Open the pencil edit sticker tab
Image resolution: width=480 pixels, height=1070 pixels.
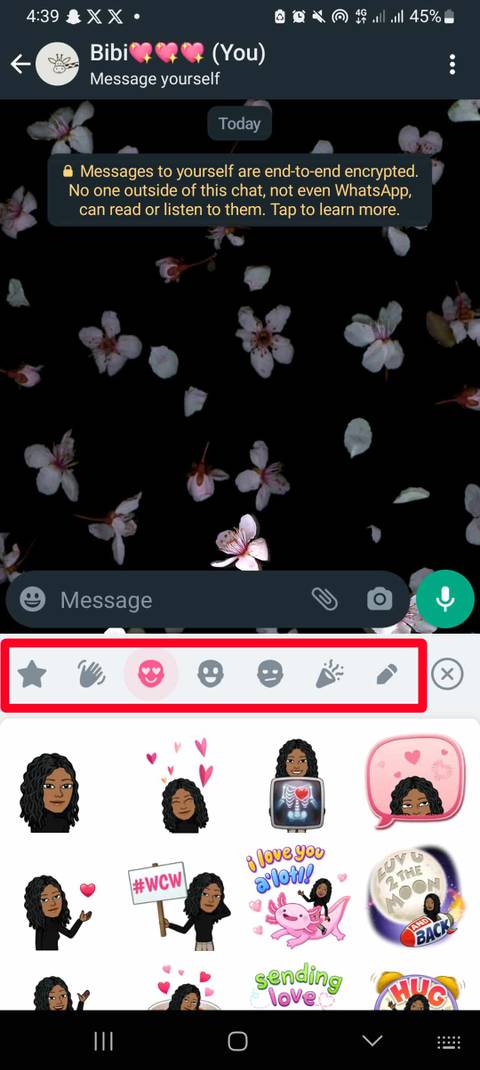[387, 675]
